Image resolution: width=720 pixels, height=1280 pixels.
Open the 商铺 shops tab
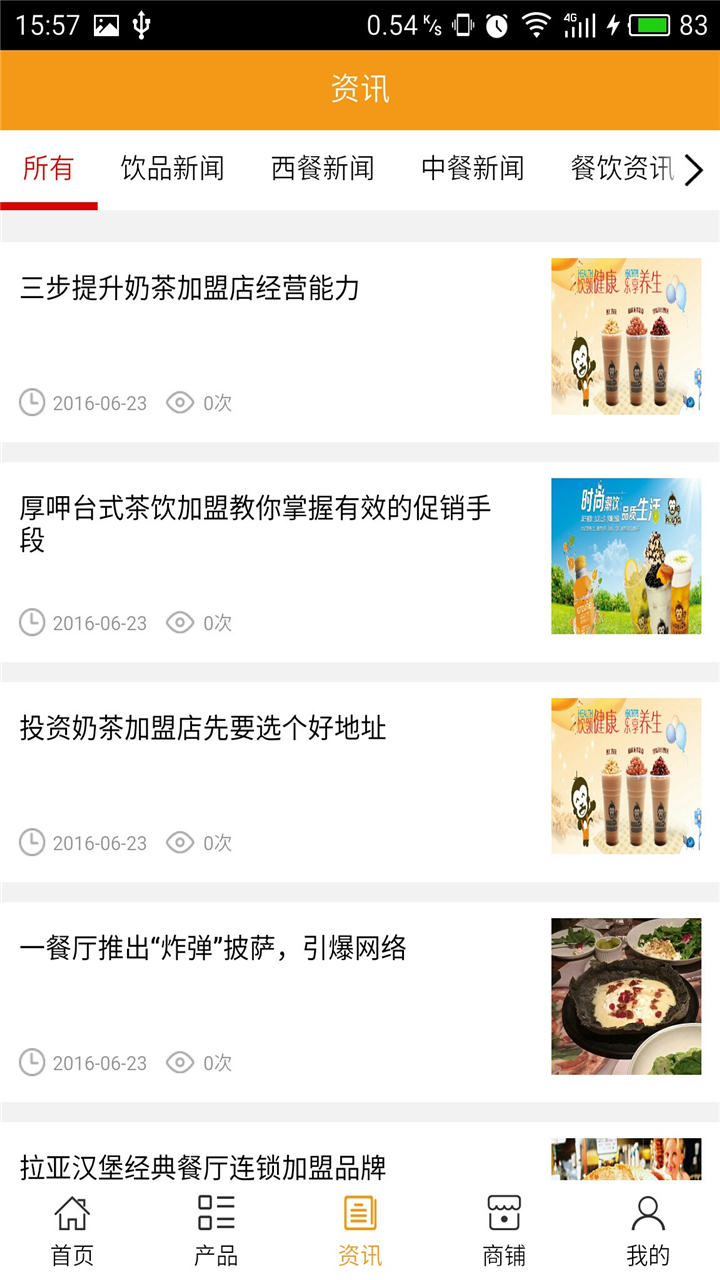pyautogui.click(x=504, y=1229)
